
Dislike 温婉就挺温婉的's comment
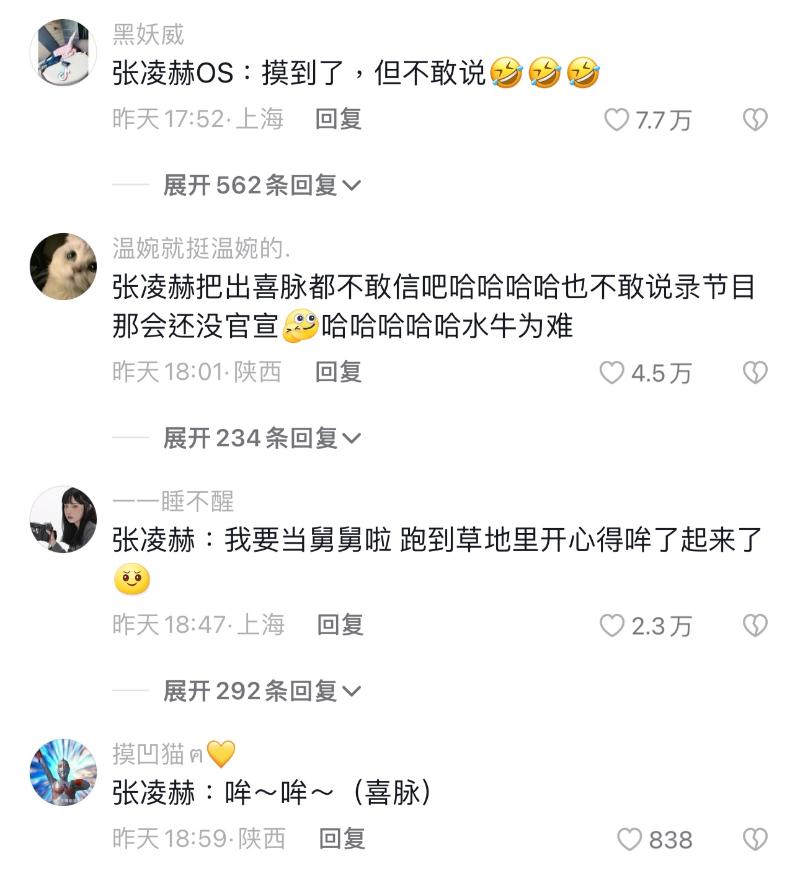754,373
